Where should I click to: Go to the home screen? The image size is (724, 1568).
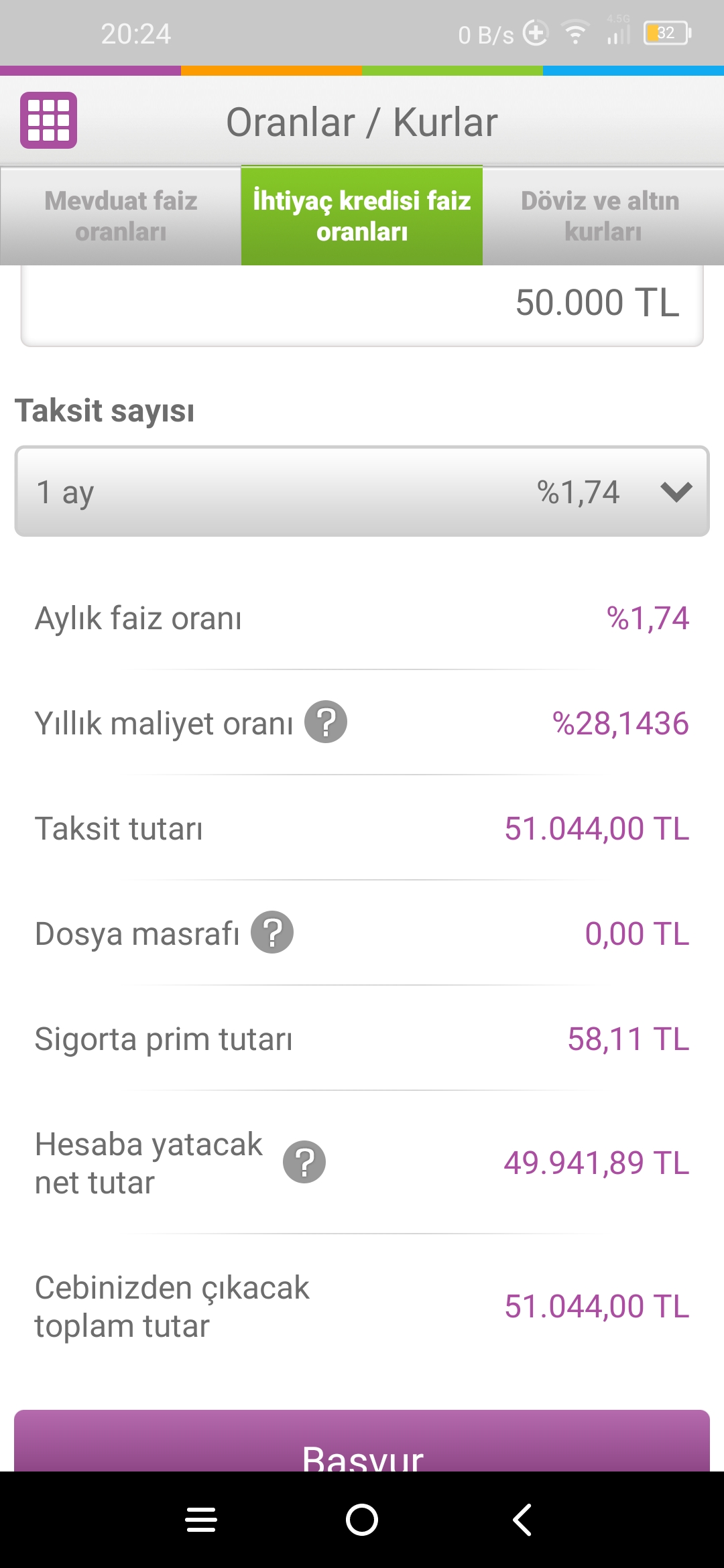click(362, 1520)
